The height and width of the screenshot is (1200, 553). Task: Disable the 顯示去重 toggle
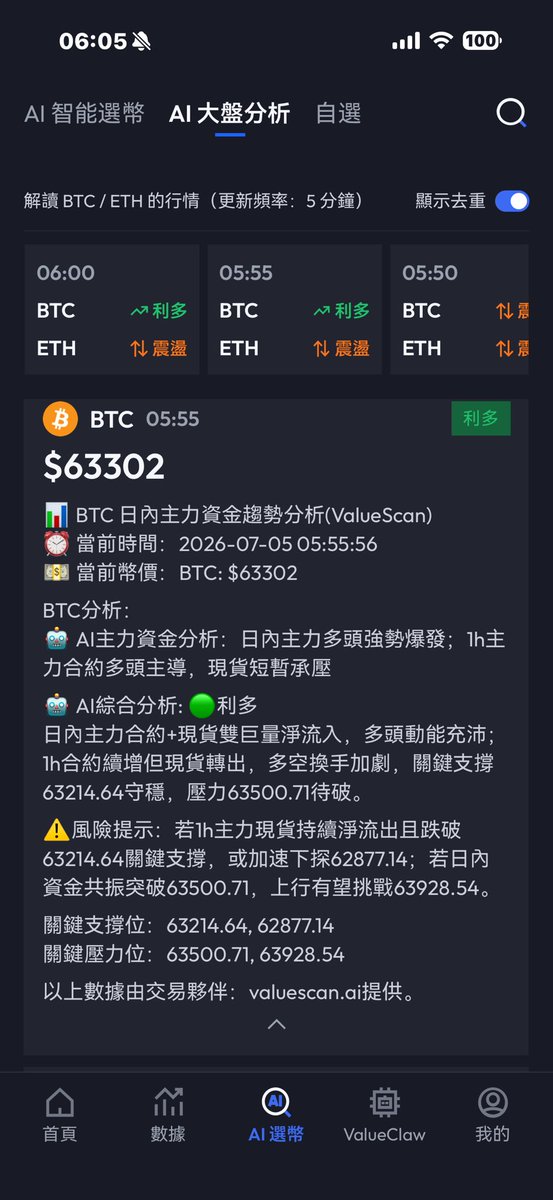[512, 201]
